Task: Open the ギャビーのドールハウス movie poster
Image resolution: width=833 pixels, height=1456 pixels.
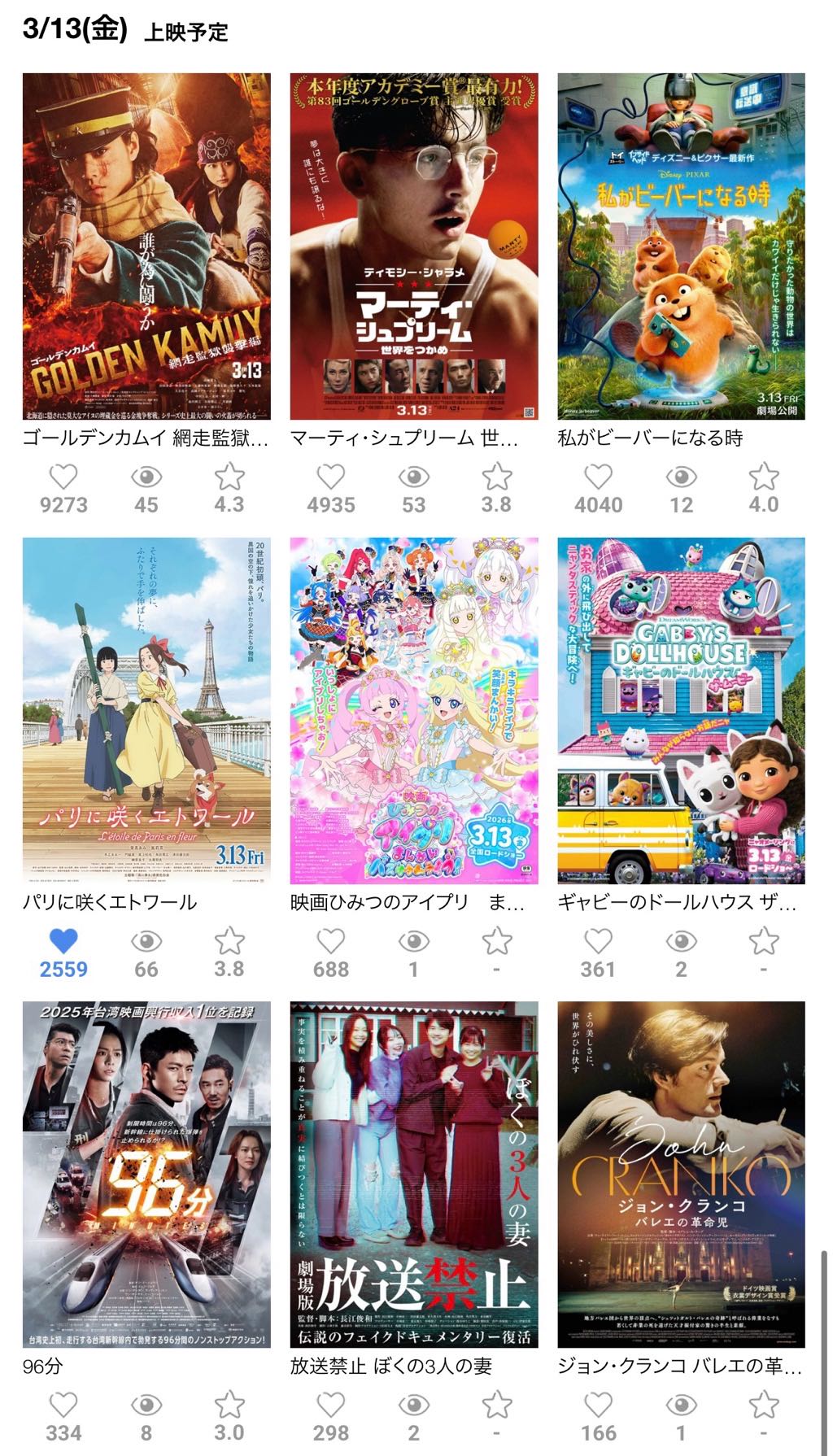Action: [681, 710]
